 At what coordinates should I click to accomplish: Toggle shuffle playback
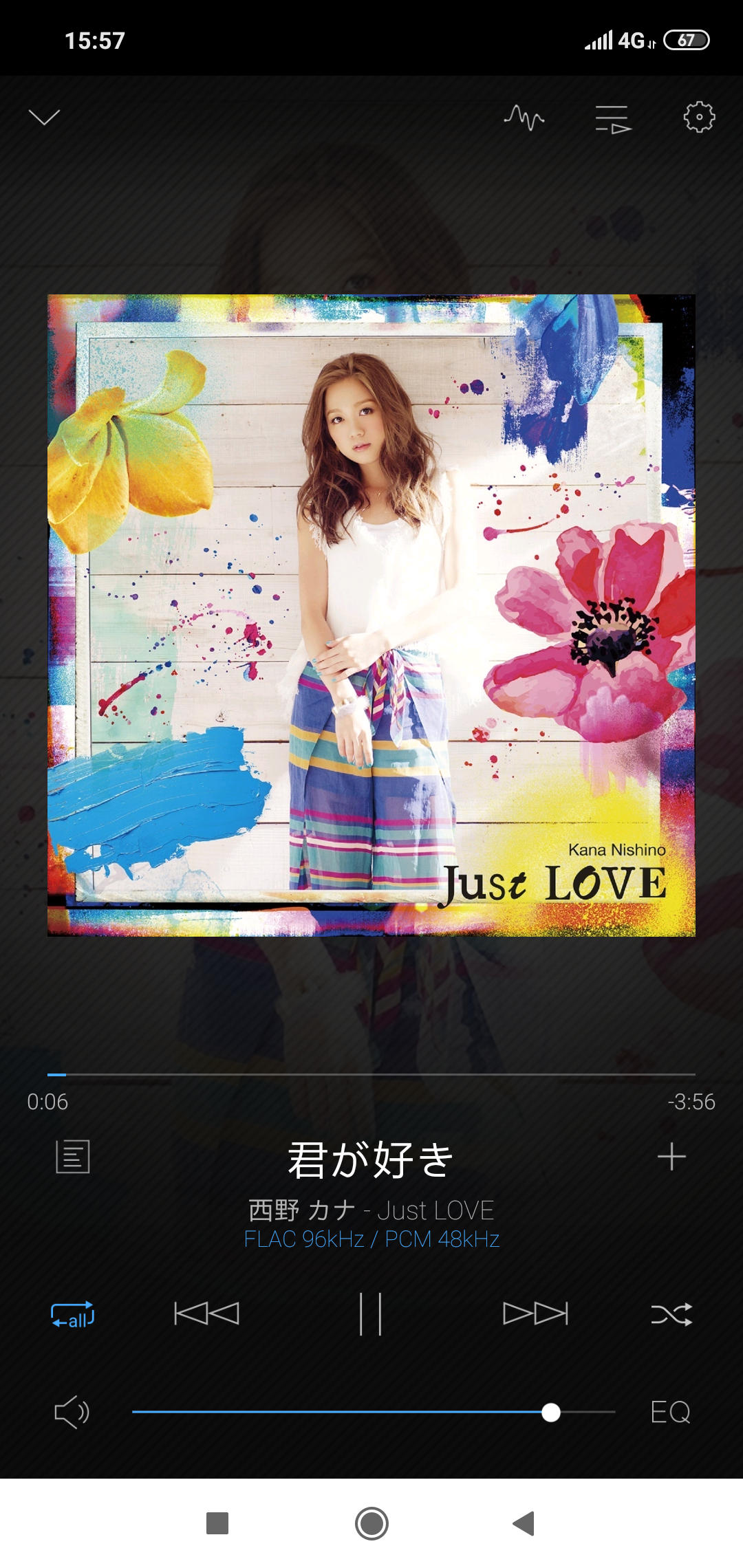point(671,1314)
